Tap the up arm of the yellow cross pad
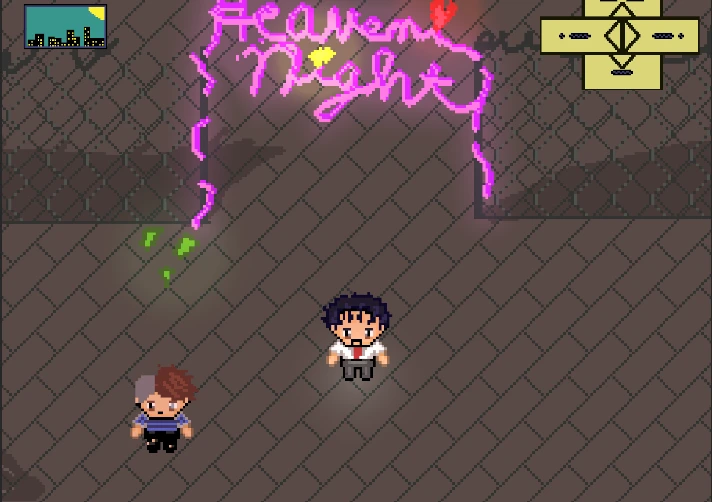The height and width of the screenshot is (502, 712). tap(622, 7)
